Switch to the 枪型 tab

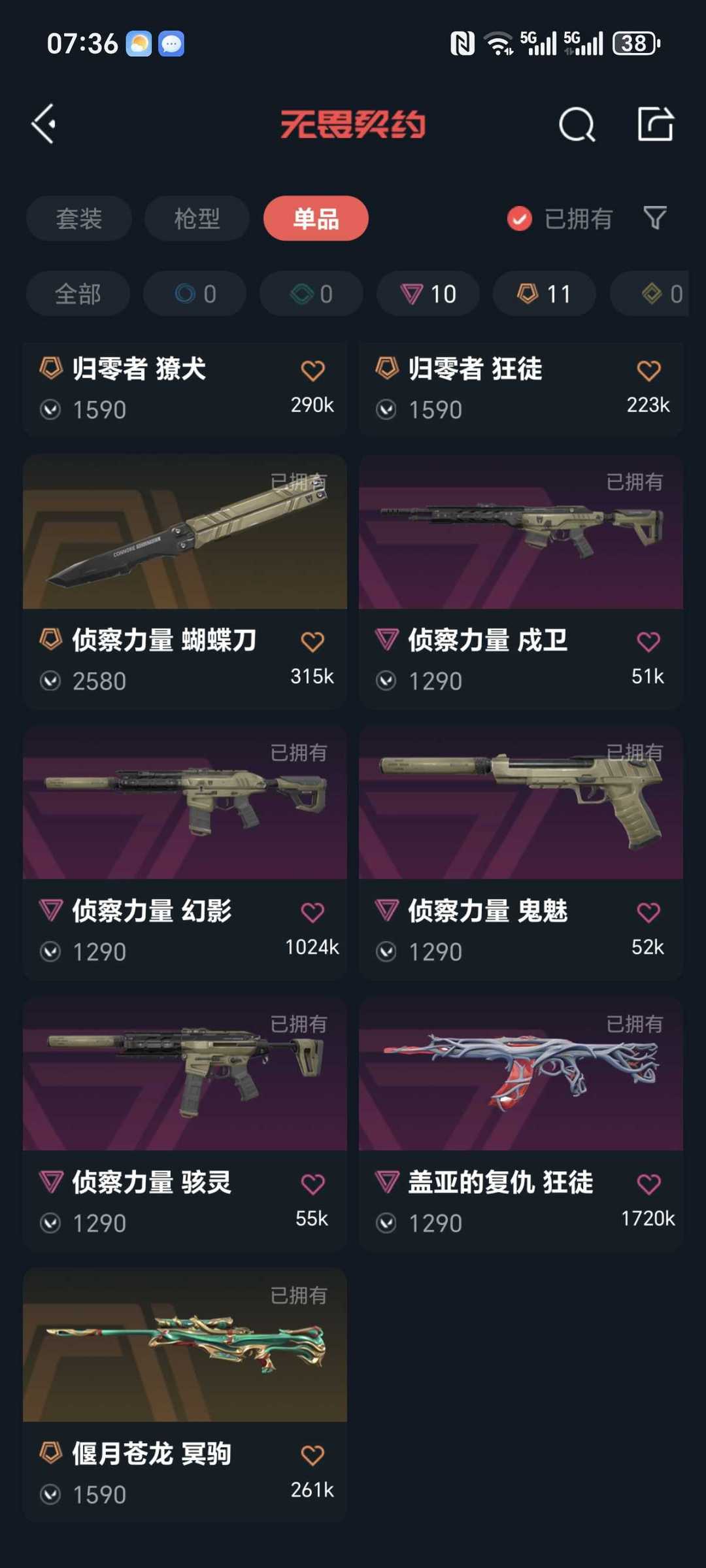coord(197,218)
